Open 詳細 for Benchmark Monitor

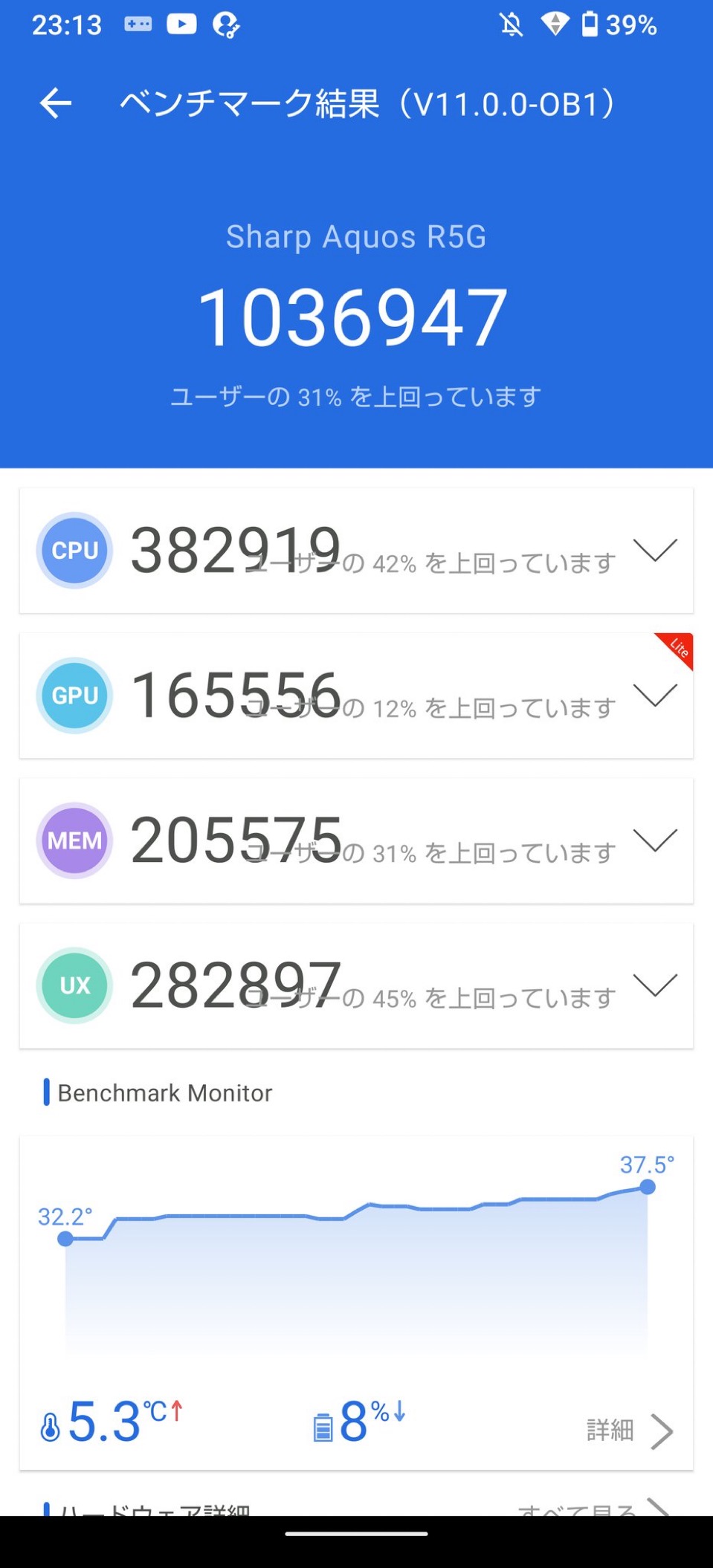point(629,1431)
